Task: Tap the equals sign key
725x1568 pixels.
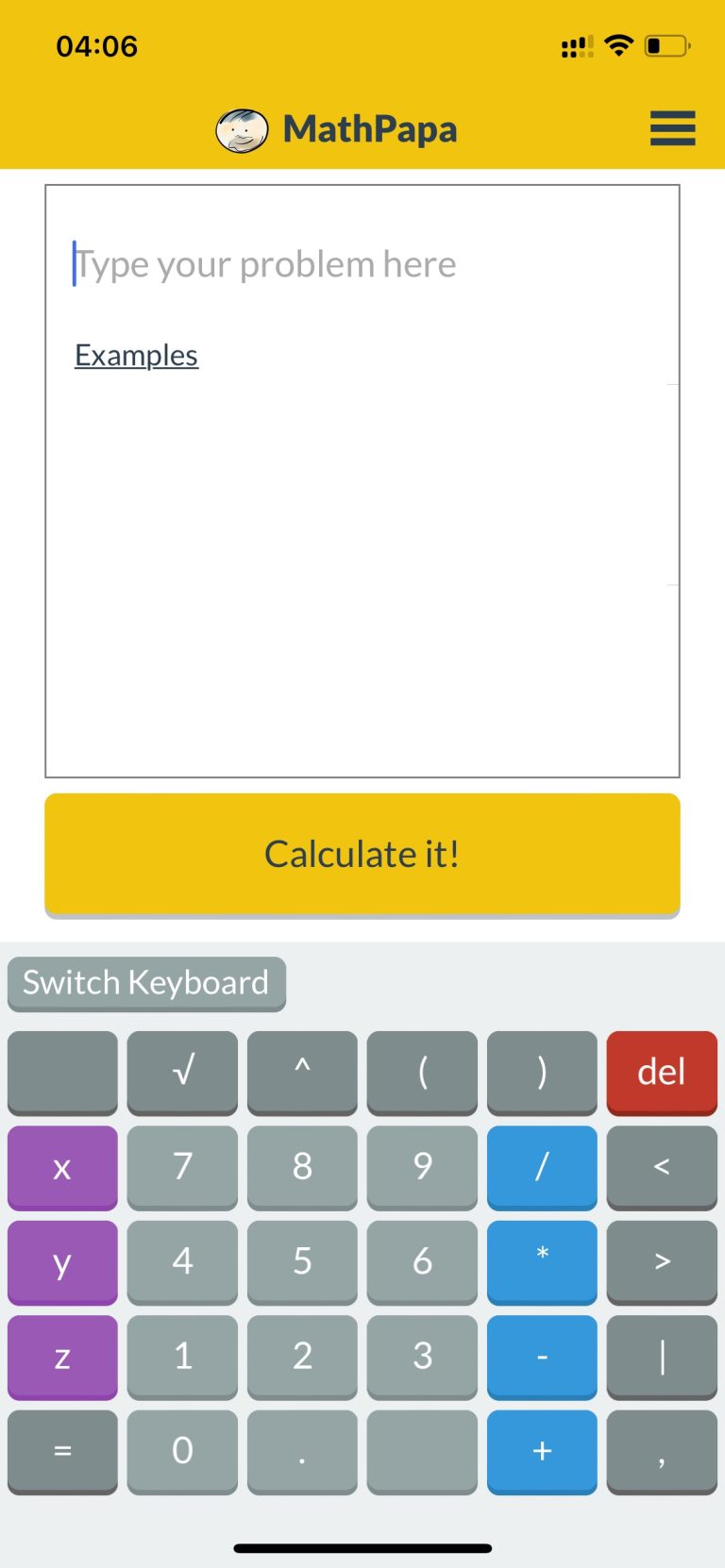Action: [x=61, y=1452]
